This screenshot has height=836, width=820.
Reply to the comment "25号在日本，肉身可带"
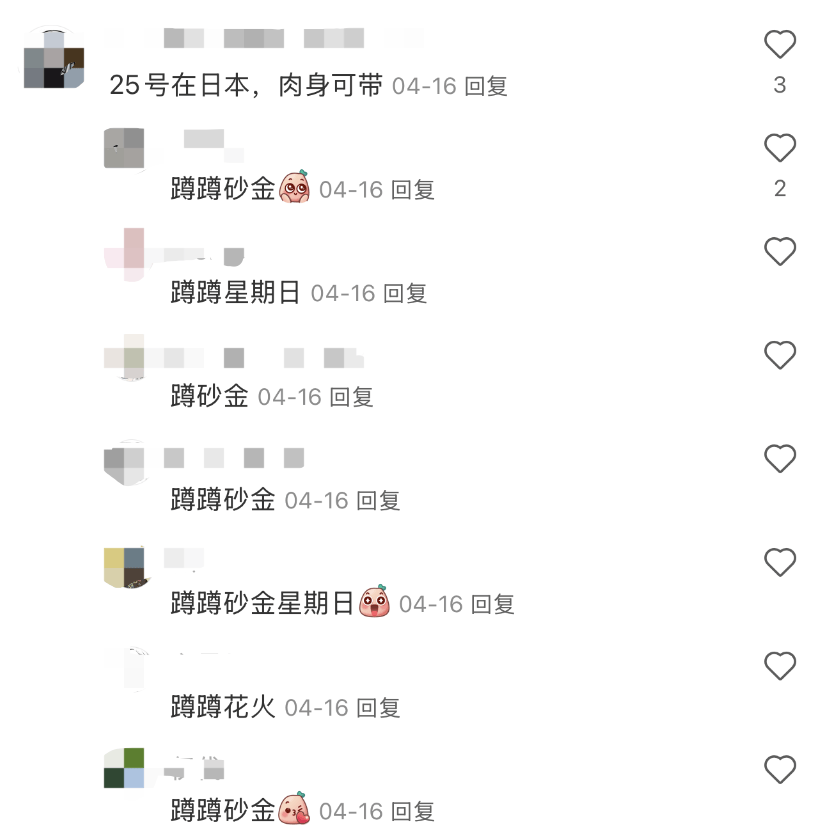click(x=485, y=86)
